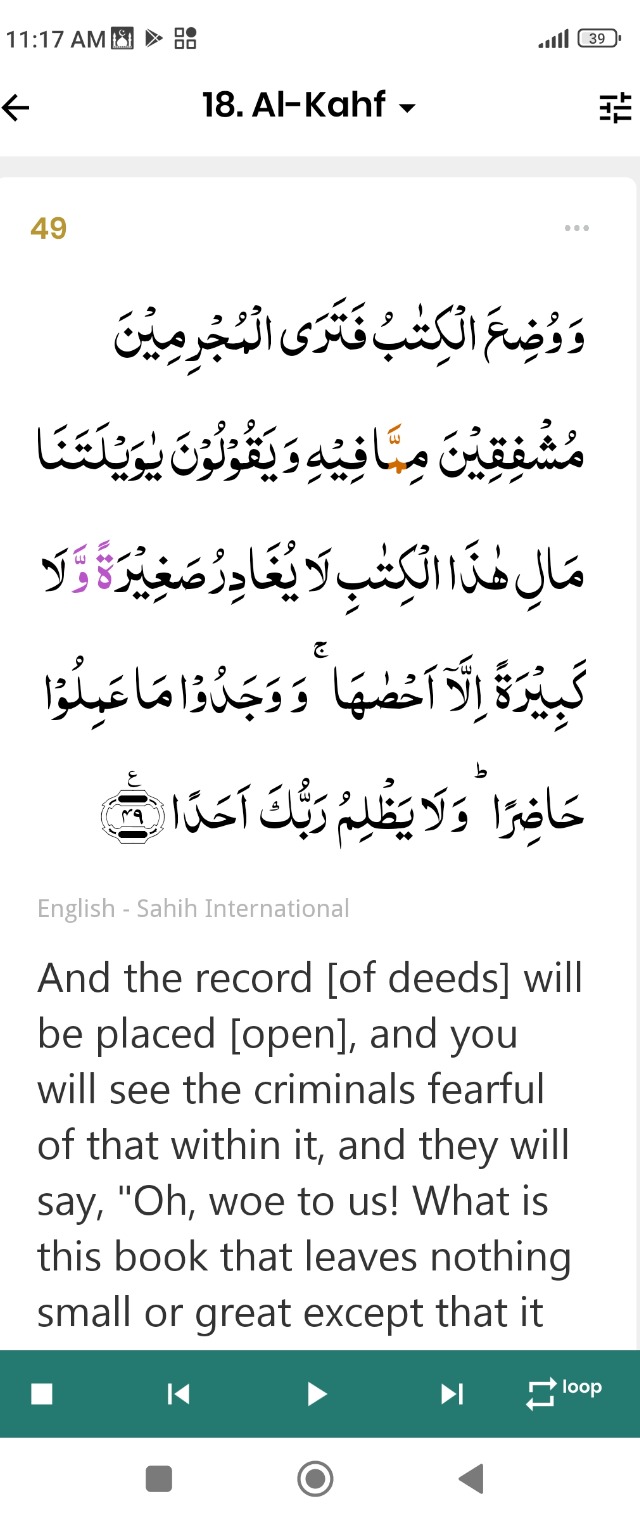640x1520 pixels.
Task: Open the display settings sliders icon
Action: pos(615,107)
